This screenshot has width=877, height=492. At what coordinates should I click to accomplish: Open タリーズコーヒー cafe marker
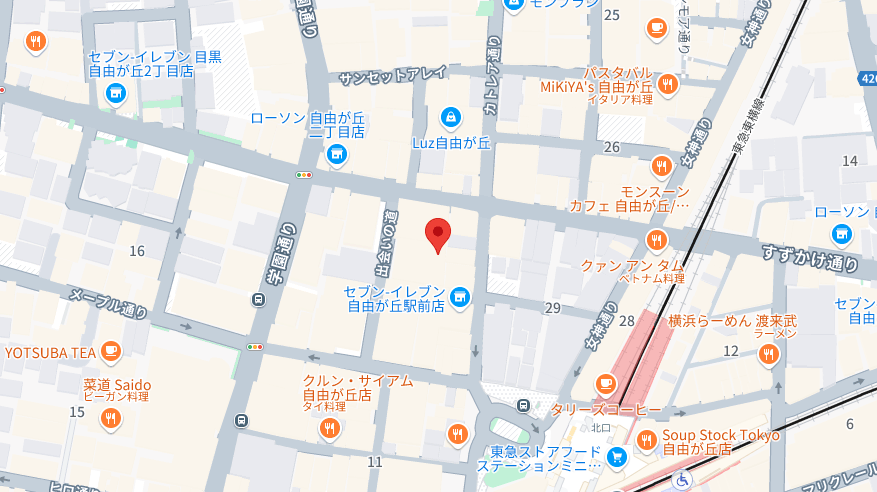pyautogui.click(x=606, y=384)
